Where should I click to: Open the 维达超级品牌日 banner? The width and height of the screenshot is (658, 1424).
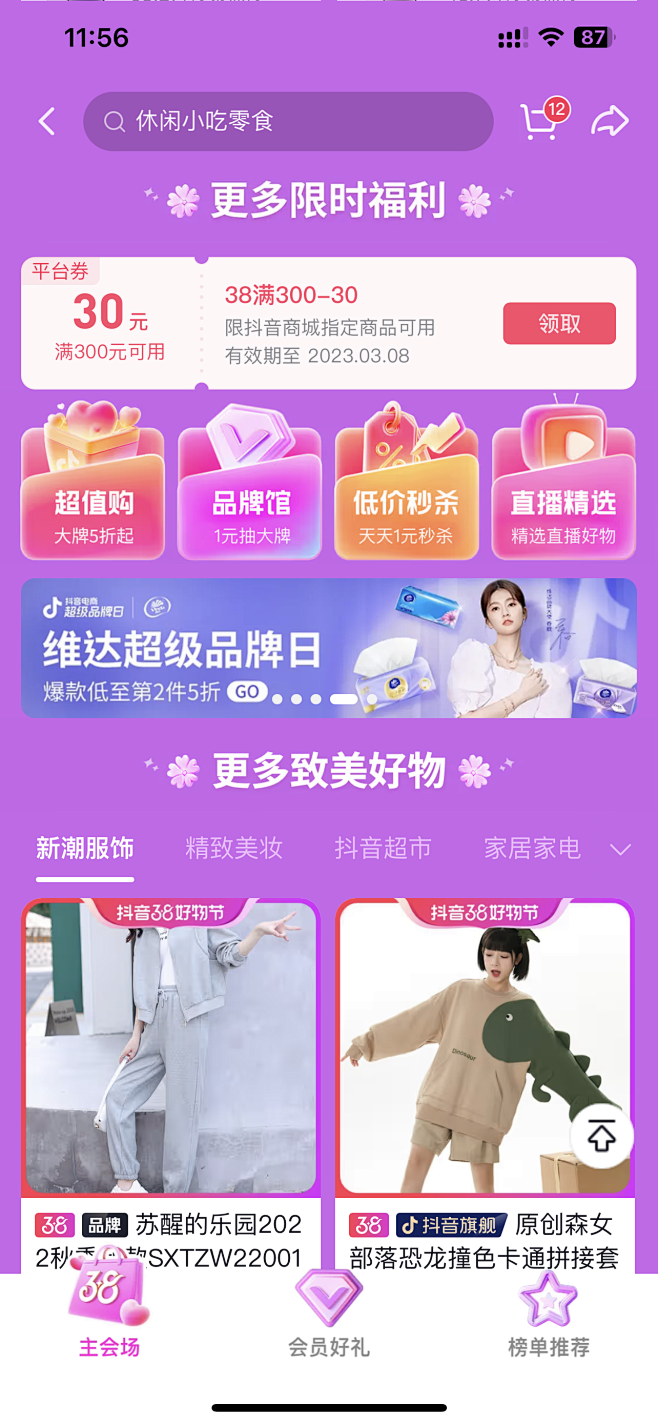point(329,648)
